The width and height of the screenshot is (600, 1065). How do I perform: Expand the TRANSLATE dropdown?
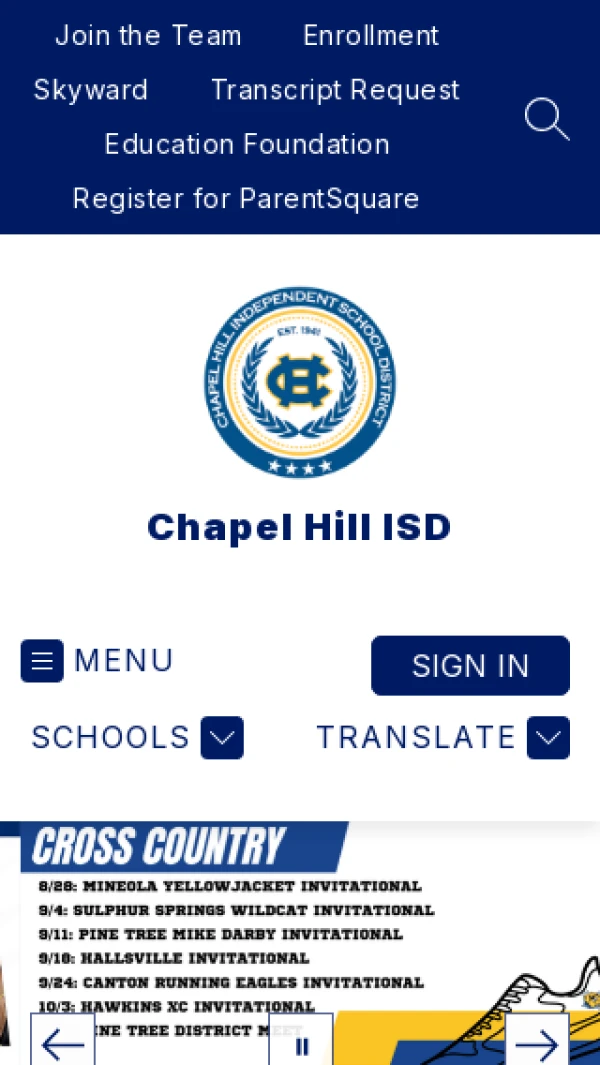tap(443, 738)
